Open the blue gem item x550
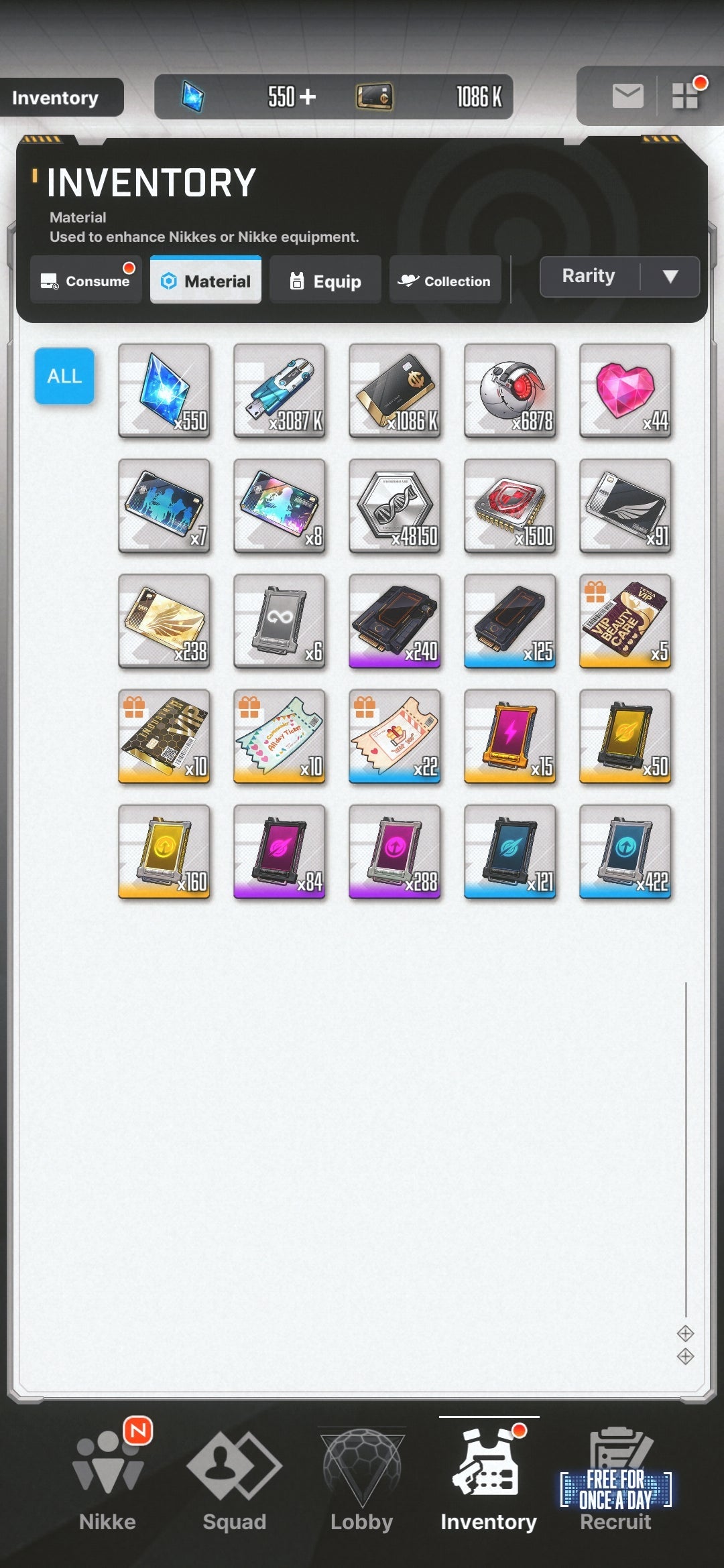724x1568 pixels. pyautogui.click(x=164, y=391)
